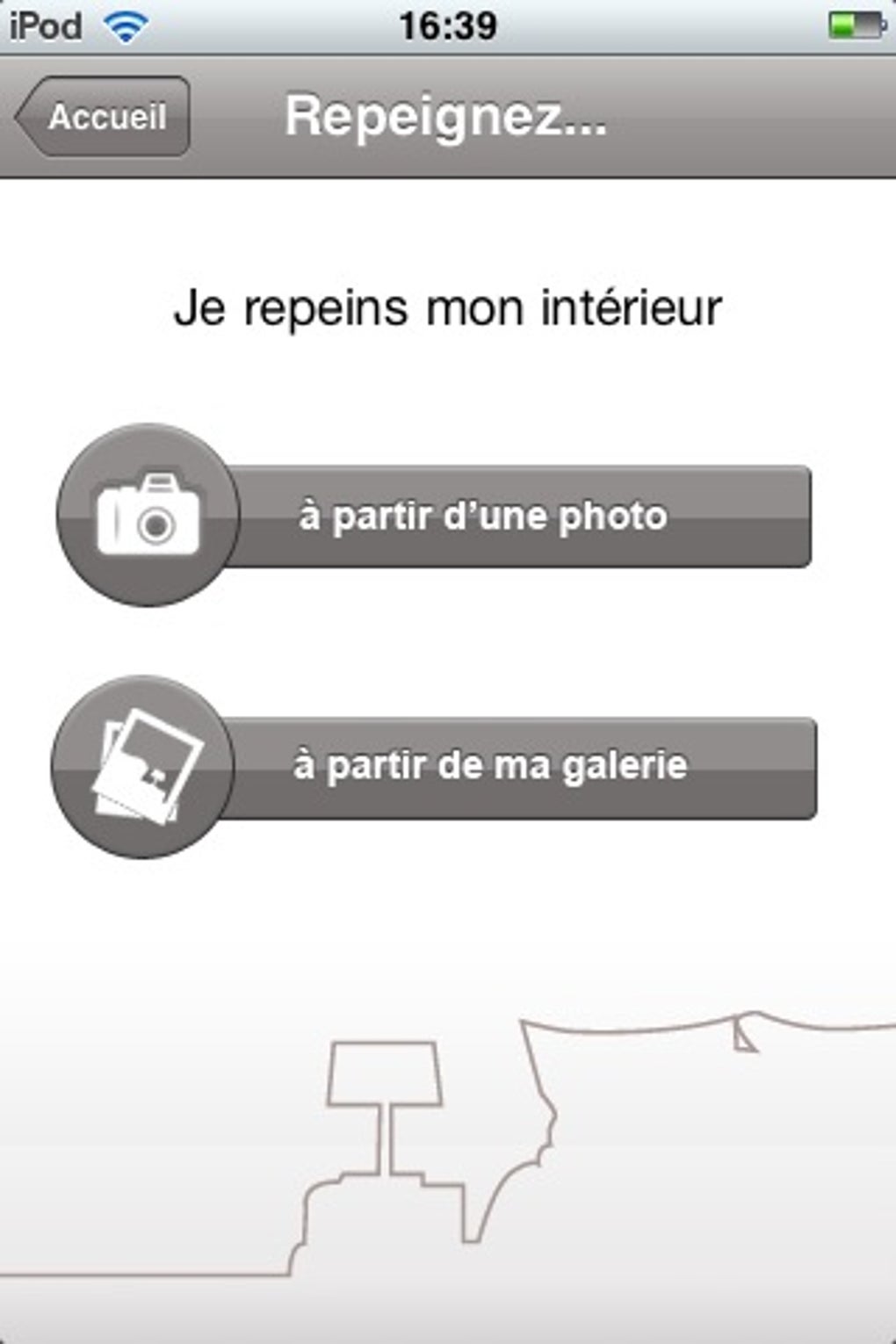Image resolution: width=896 pixels, height=1344 pixels.
Task: Select 'à partir de ma galerie'
Action: [x=488, y=766]
